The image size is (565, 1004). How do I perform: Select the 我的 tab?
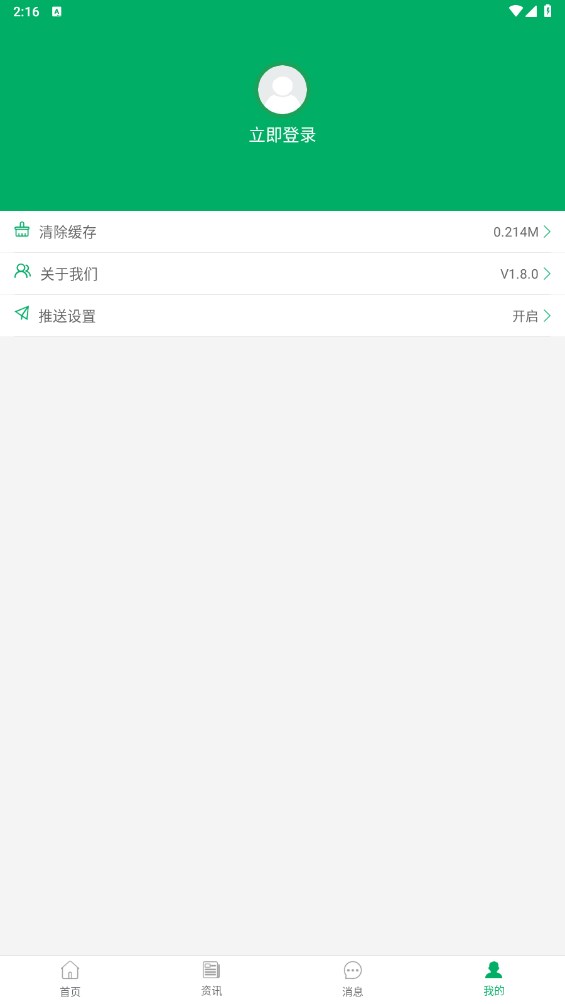pos(494,979)
